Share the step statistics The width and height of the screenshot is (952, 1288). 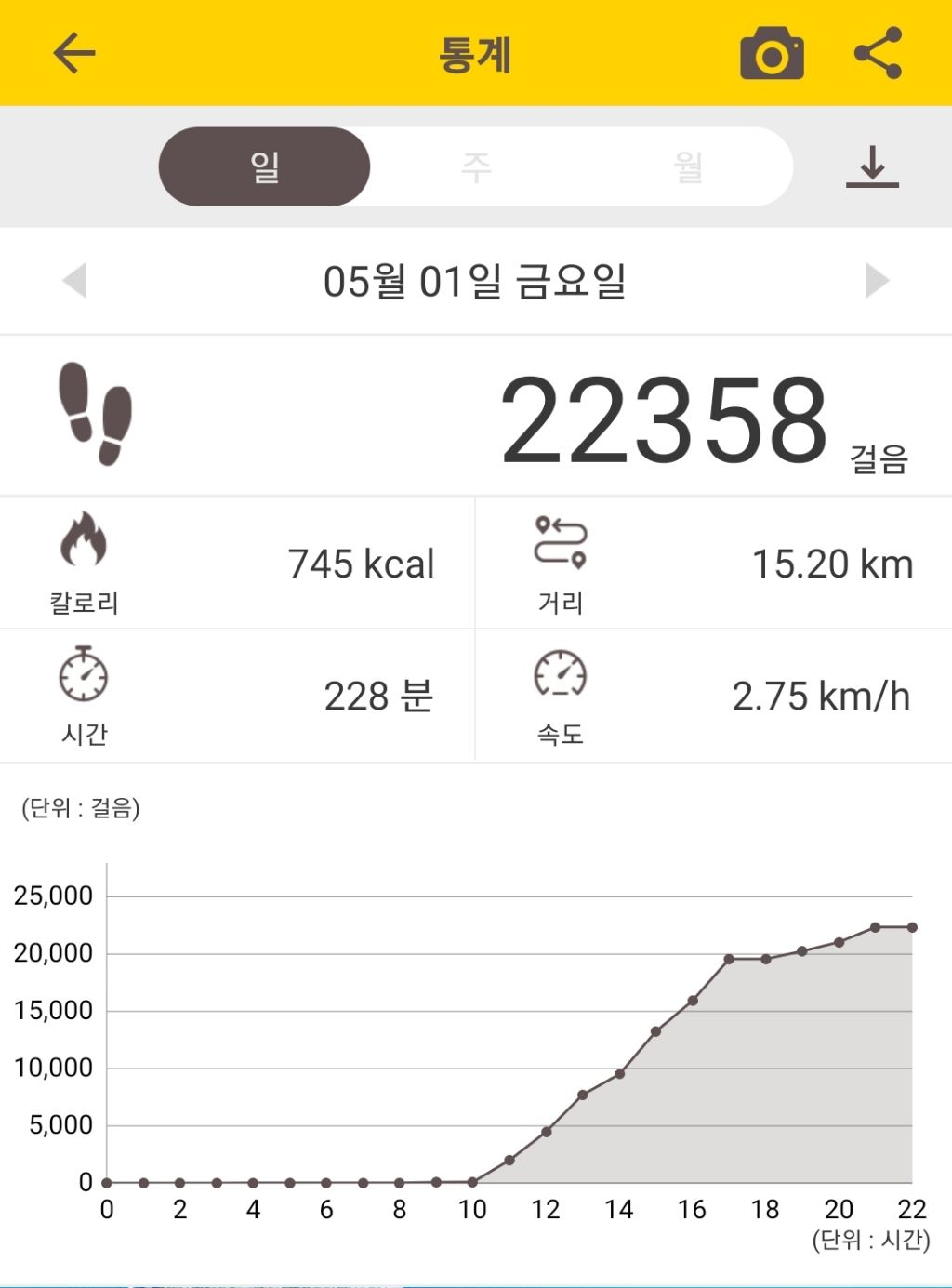pyautogui.click(x=878, y=53)
